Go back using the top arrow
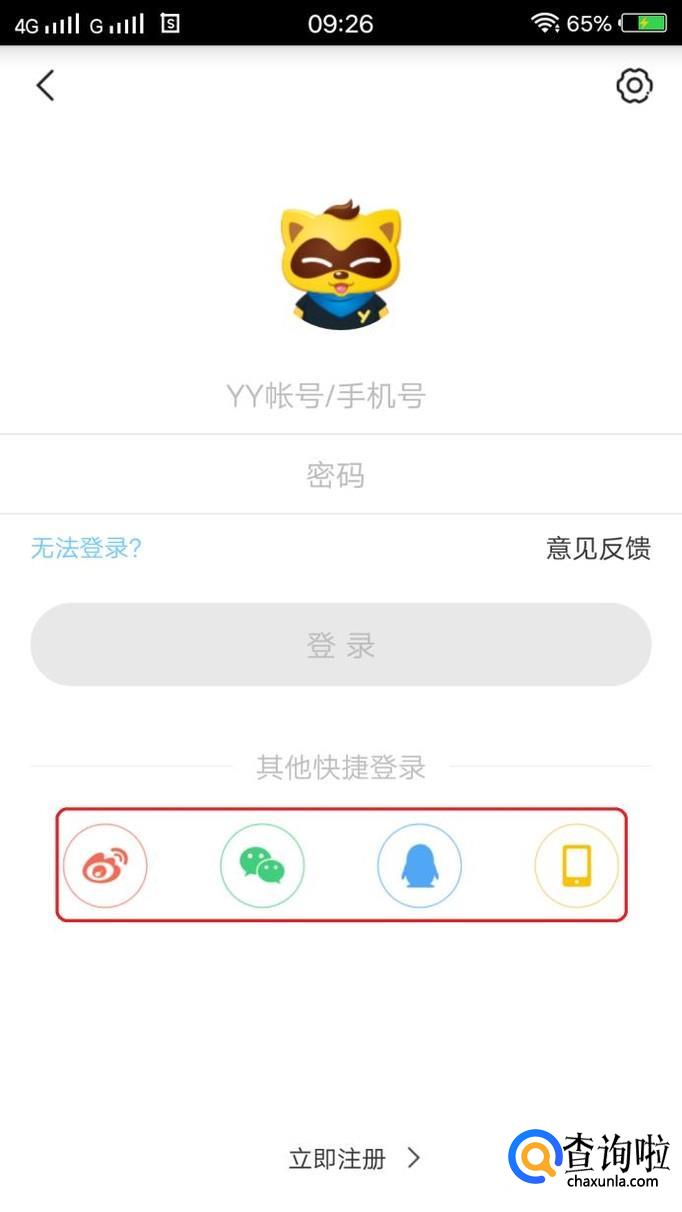682x1212 pixels. pyautogui.click(x=45, y=86)
